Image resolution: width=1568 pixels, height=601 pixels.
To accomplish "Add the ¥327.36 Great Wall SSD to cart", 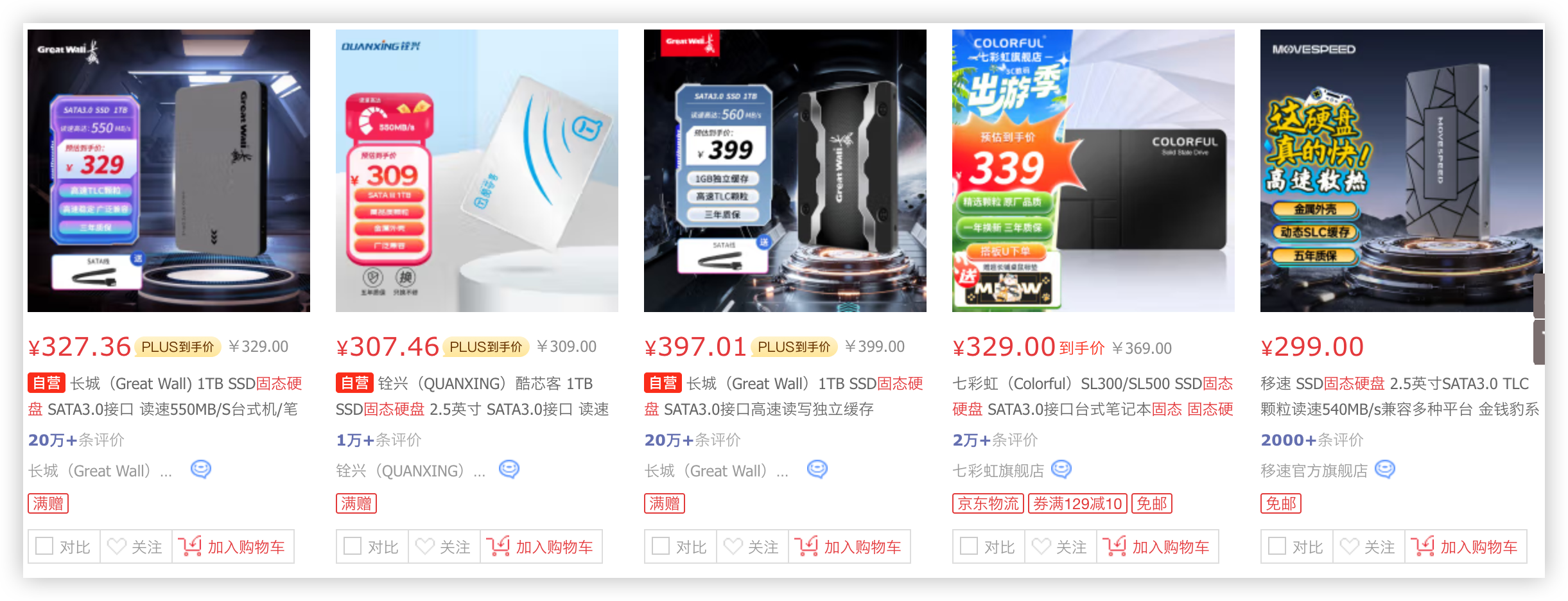I will (x=232, y=547).
